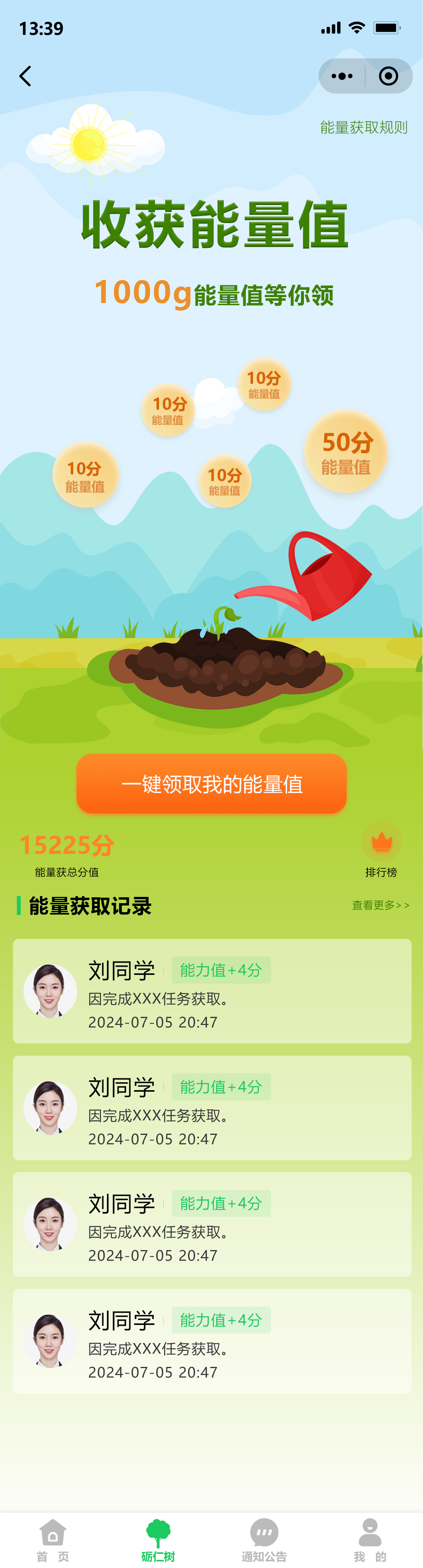Tap 一键领取我的能量值 button
The image size is (423, 1568).
pos(211,783)
